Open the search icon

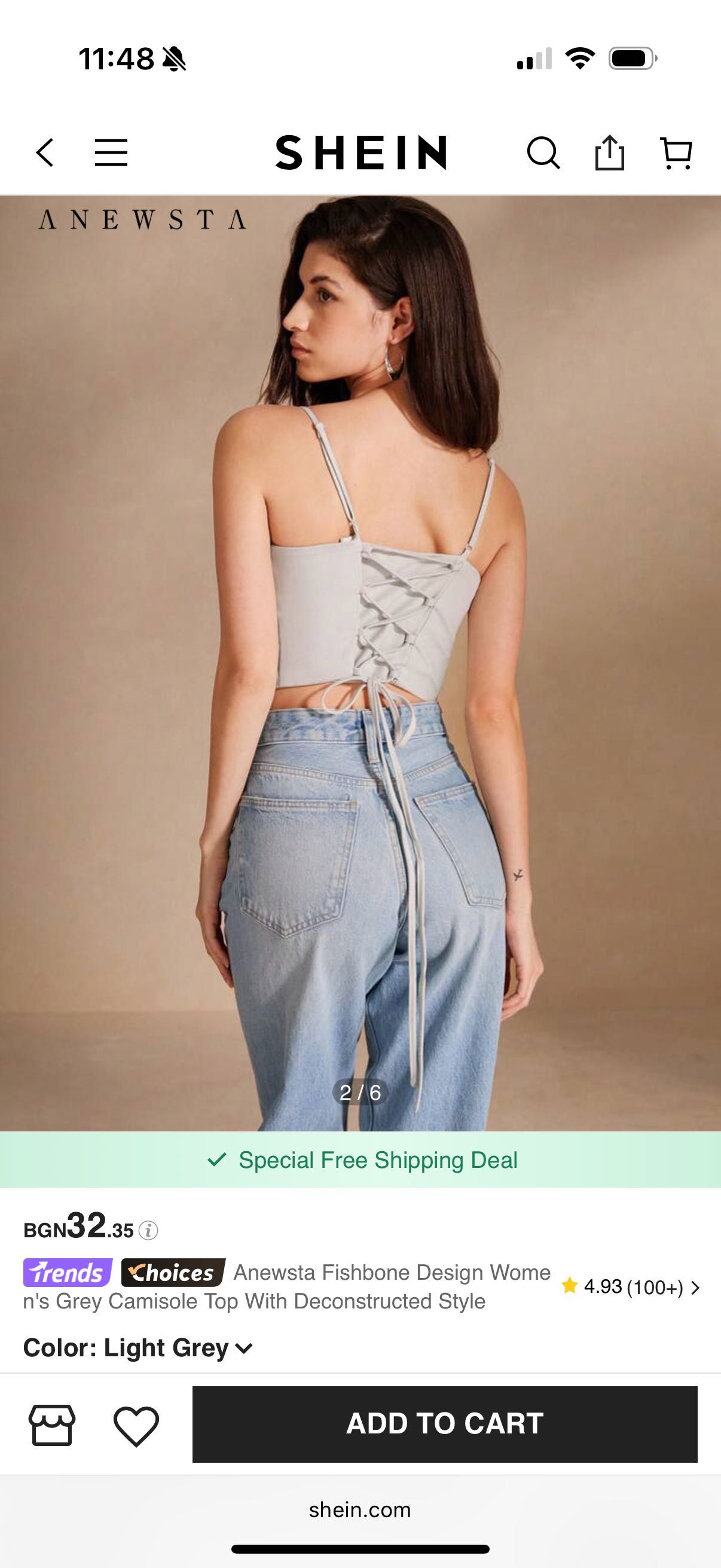click(543, 152)
